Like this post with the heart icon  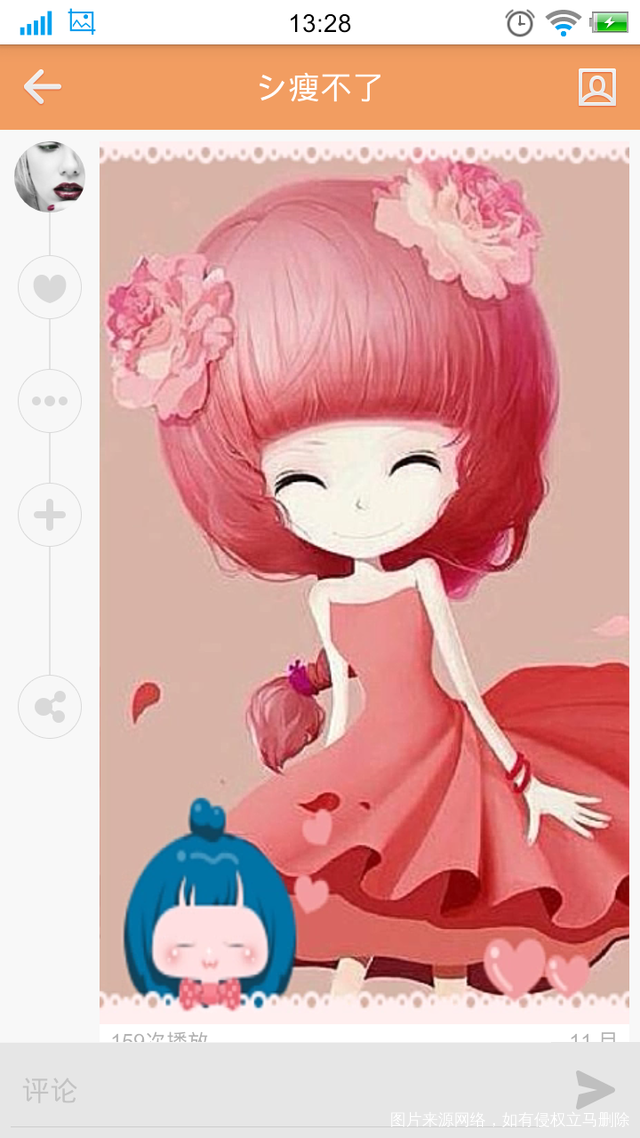pos(49,288)
